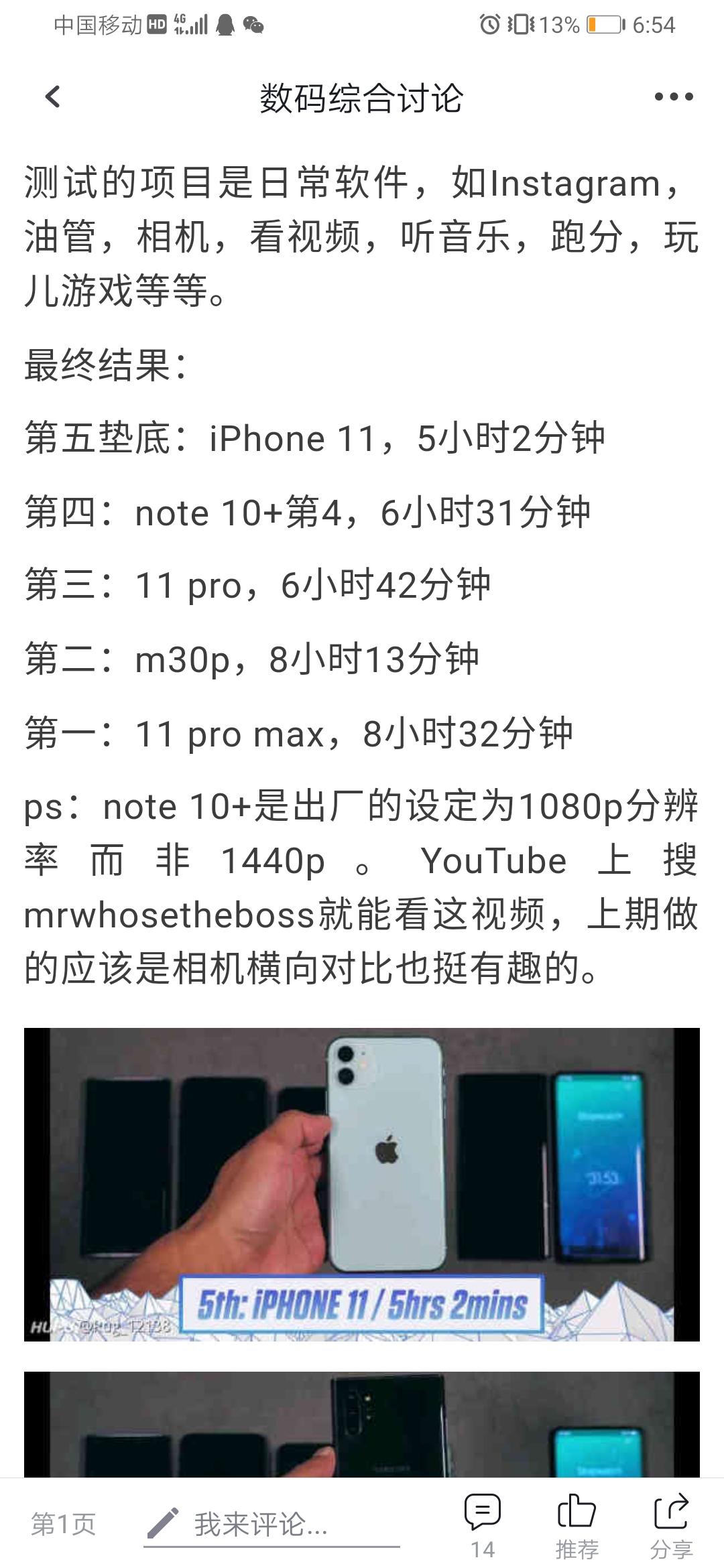Go back using the top-left arrow
This screenshot has height=1568, width=724.
point(52,97)
